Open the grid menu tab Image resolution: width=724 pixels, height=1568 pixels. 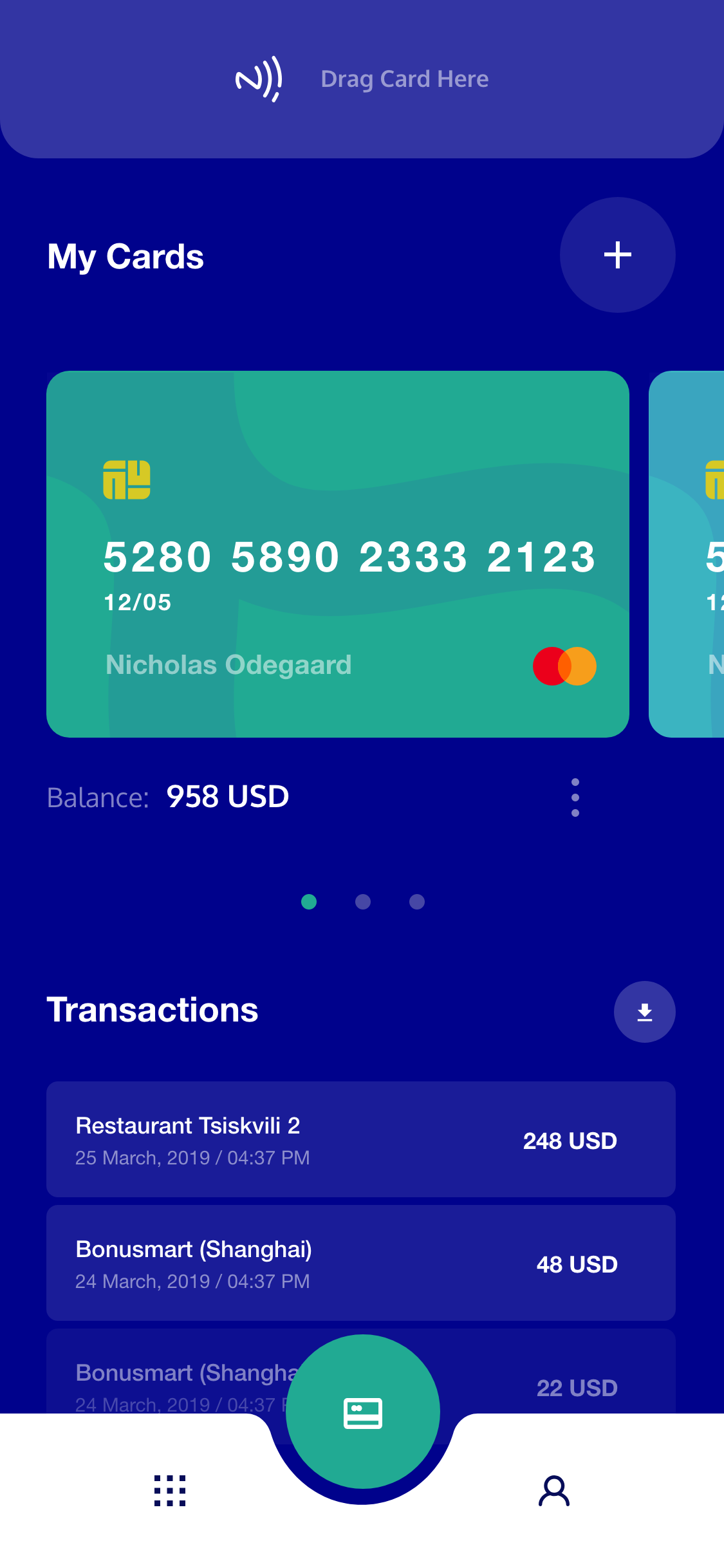tap(170, 1491)
